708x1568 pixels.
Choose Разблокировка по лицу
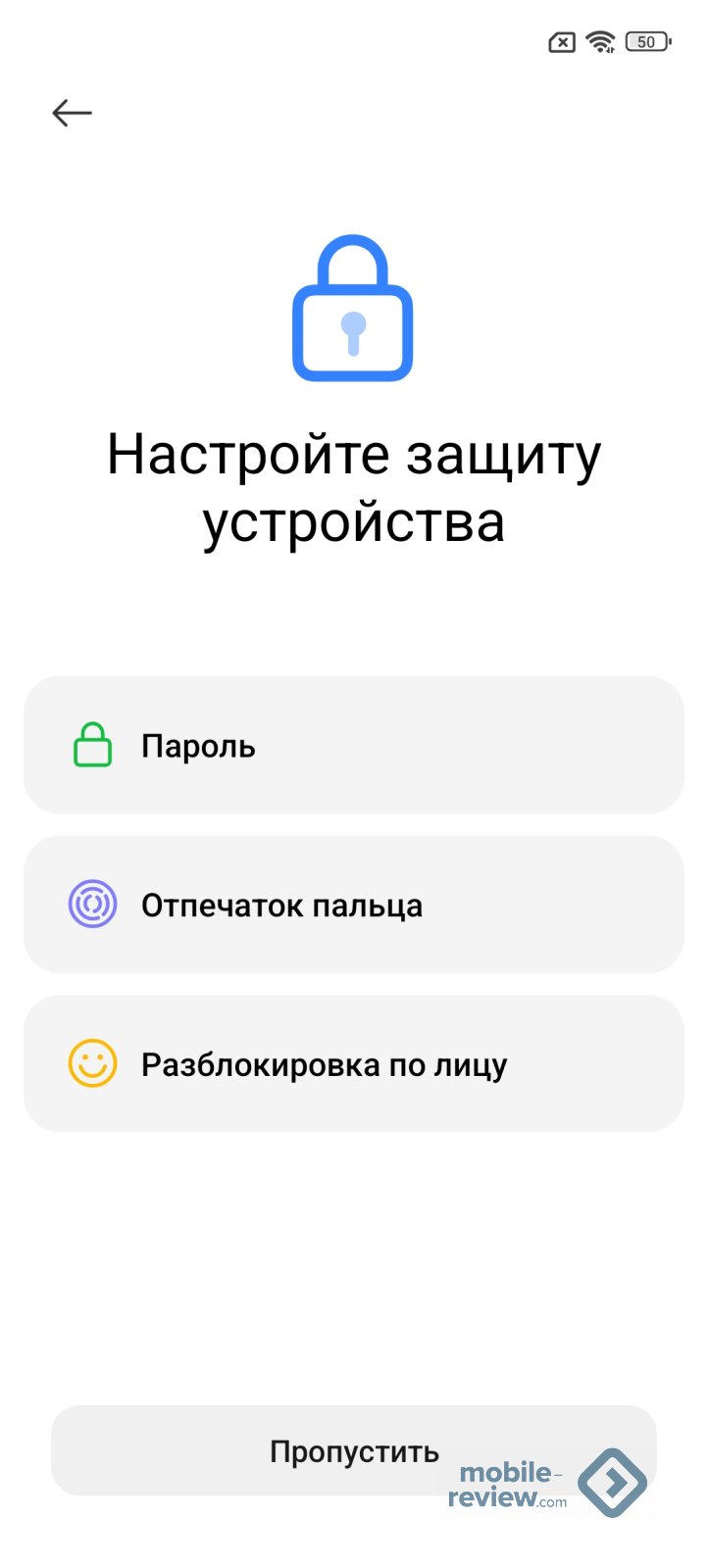(353, 1064)
